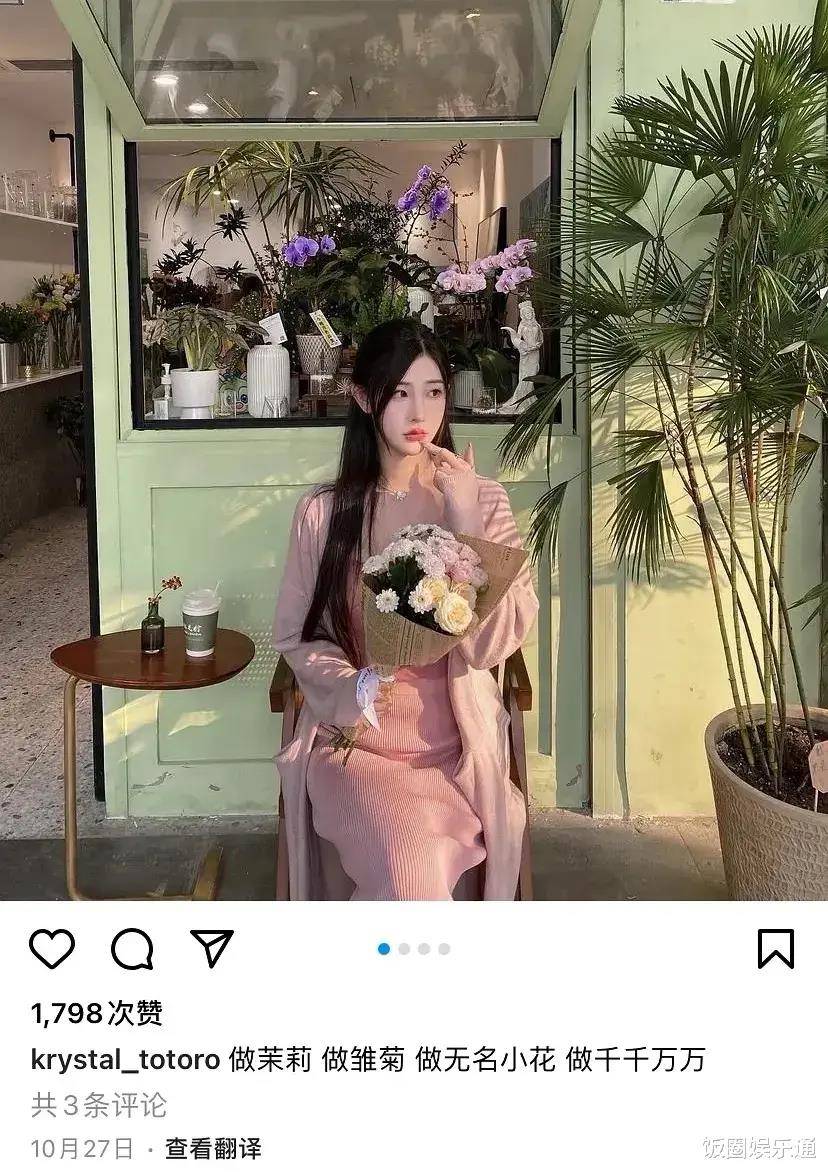This screenshot has width=828, height=1174.
Task: Open comments via the speech bubble icon
Action: [x=132, y=948]
